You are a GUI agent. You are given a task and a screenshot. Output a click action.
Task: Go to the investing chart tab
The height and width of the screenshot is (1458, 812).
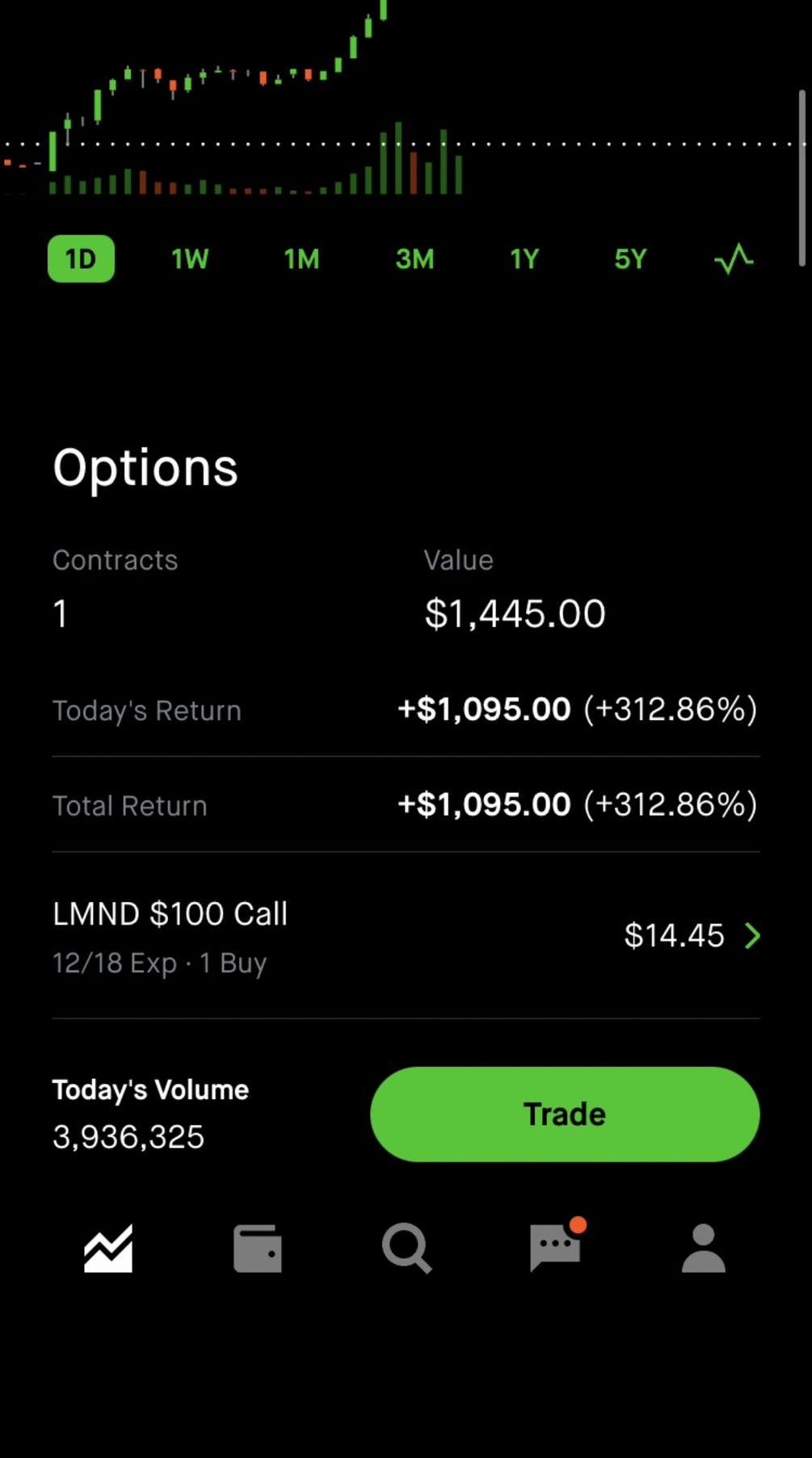pyautogui.click(x=108, y=1249)
